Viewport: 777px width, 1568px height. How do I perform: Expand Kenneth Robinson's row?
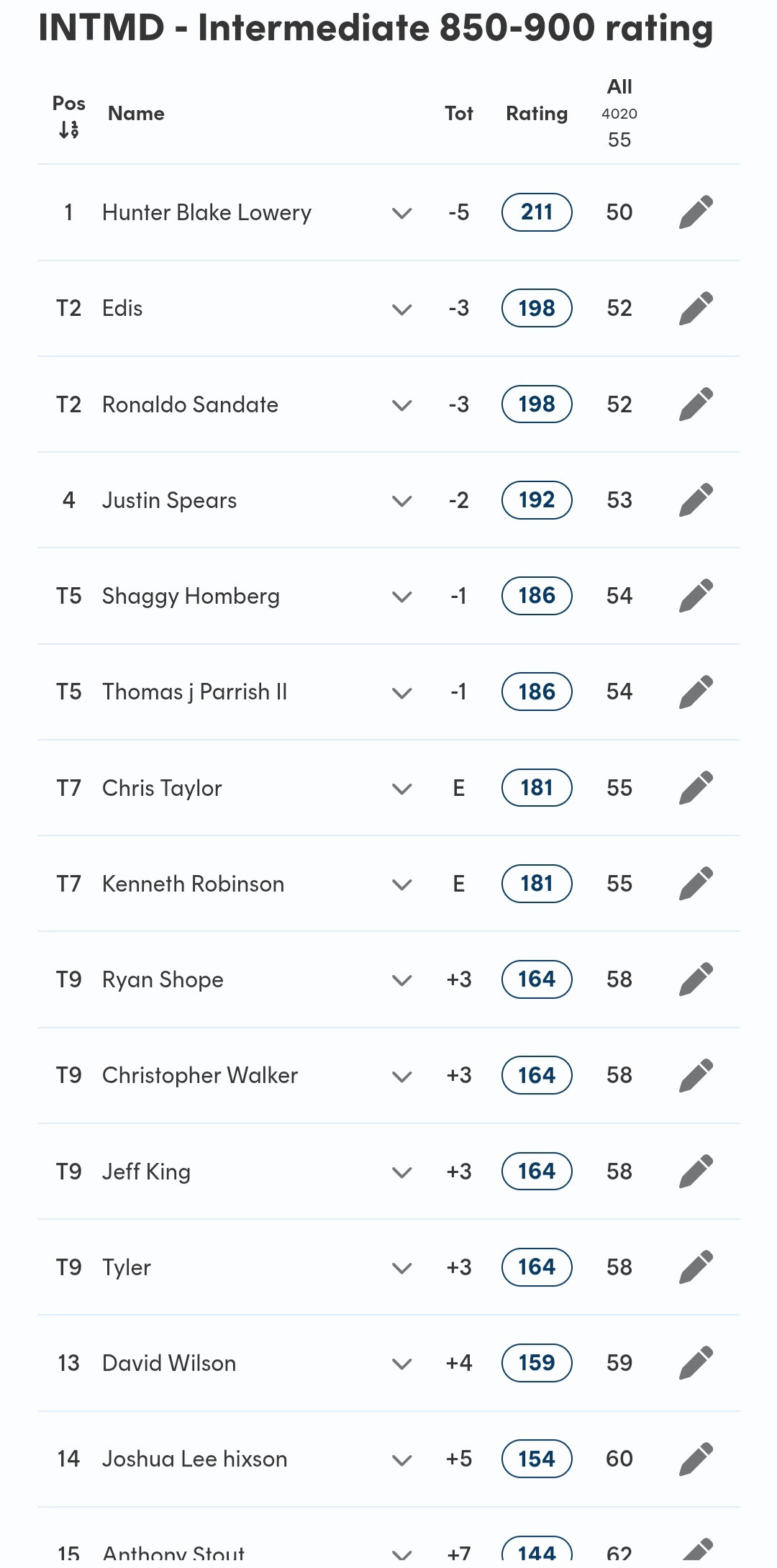click(x=401, y=884)
